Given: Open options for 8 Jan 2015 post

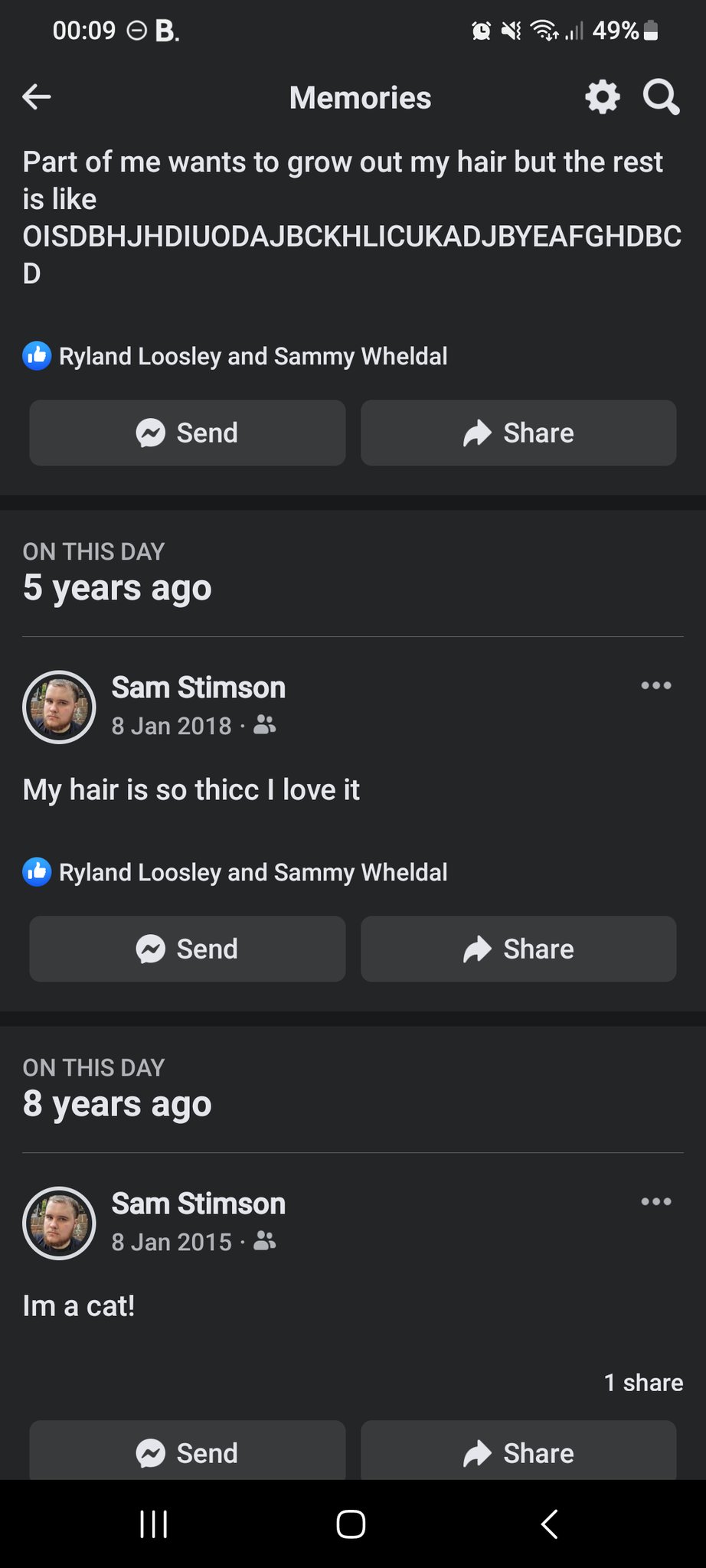Looking at the screenshot, I should coord(656,1201).
